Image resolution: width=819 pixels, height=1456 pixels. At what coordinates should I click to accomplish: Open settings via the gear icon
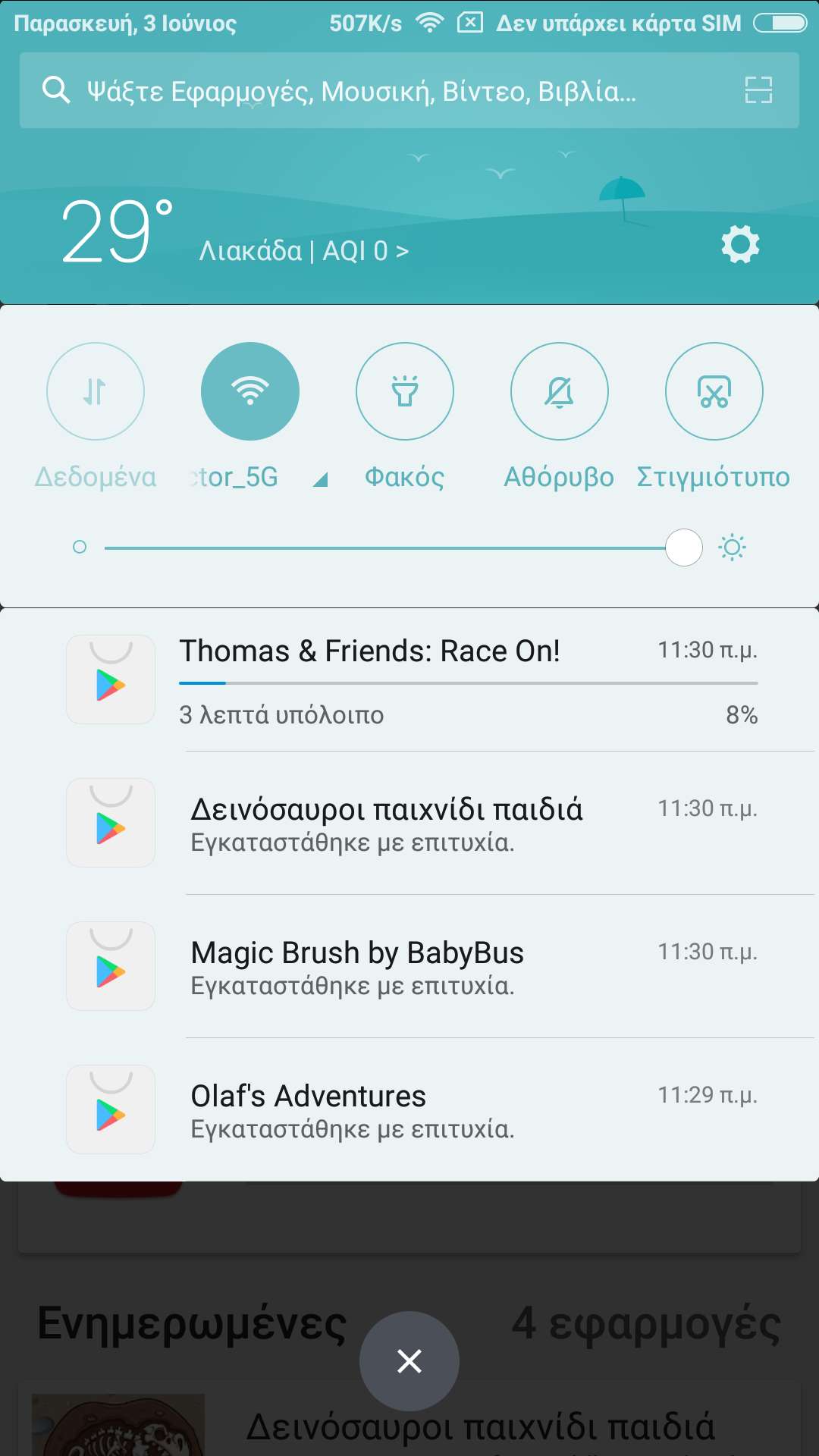pos(740,244)
